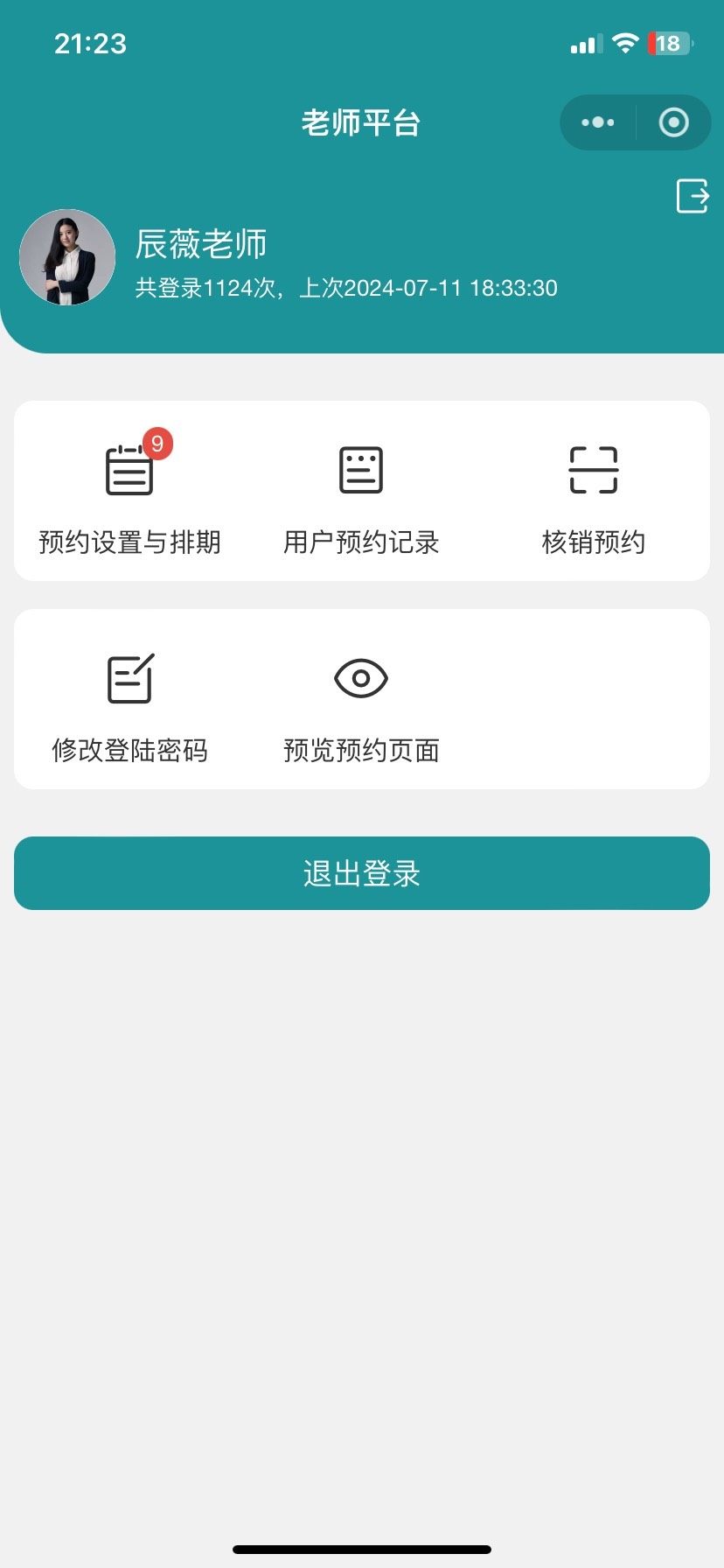This screenshot has width=724, height=1568.
Task: Open the mini program more-options menu
Action: pos(598,122)
